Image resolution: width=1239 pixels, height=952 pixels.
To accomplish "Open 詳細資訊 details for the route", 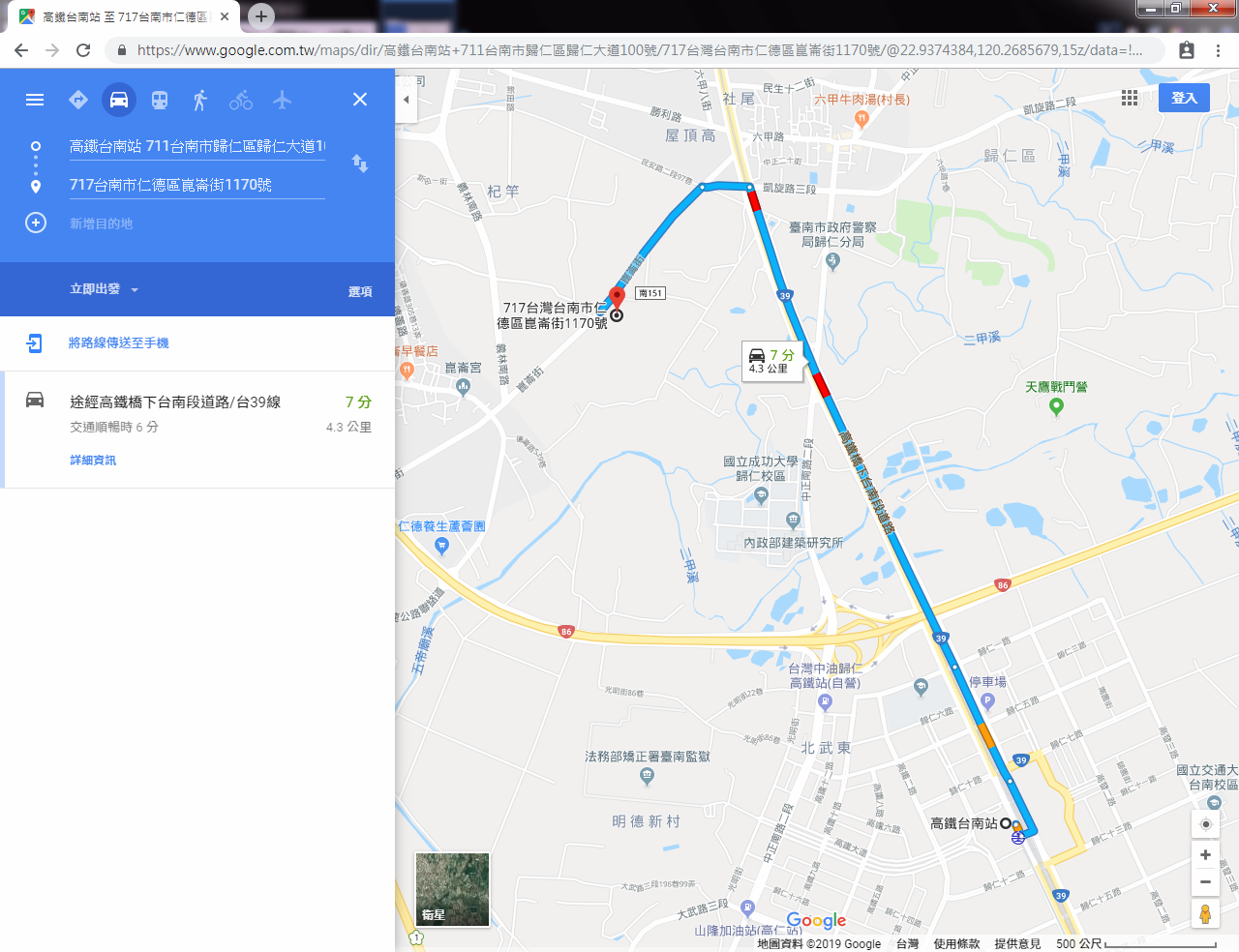I will tap(93, 461).
